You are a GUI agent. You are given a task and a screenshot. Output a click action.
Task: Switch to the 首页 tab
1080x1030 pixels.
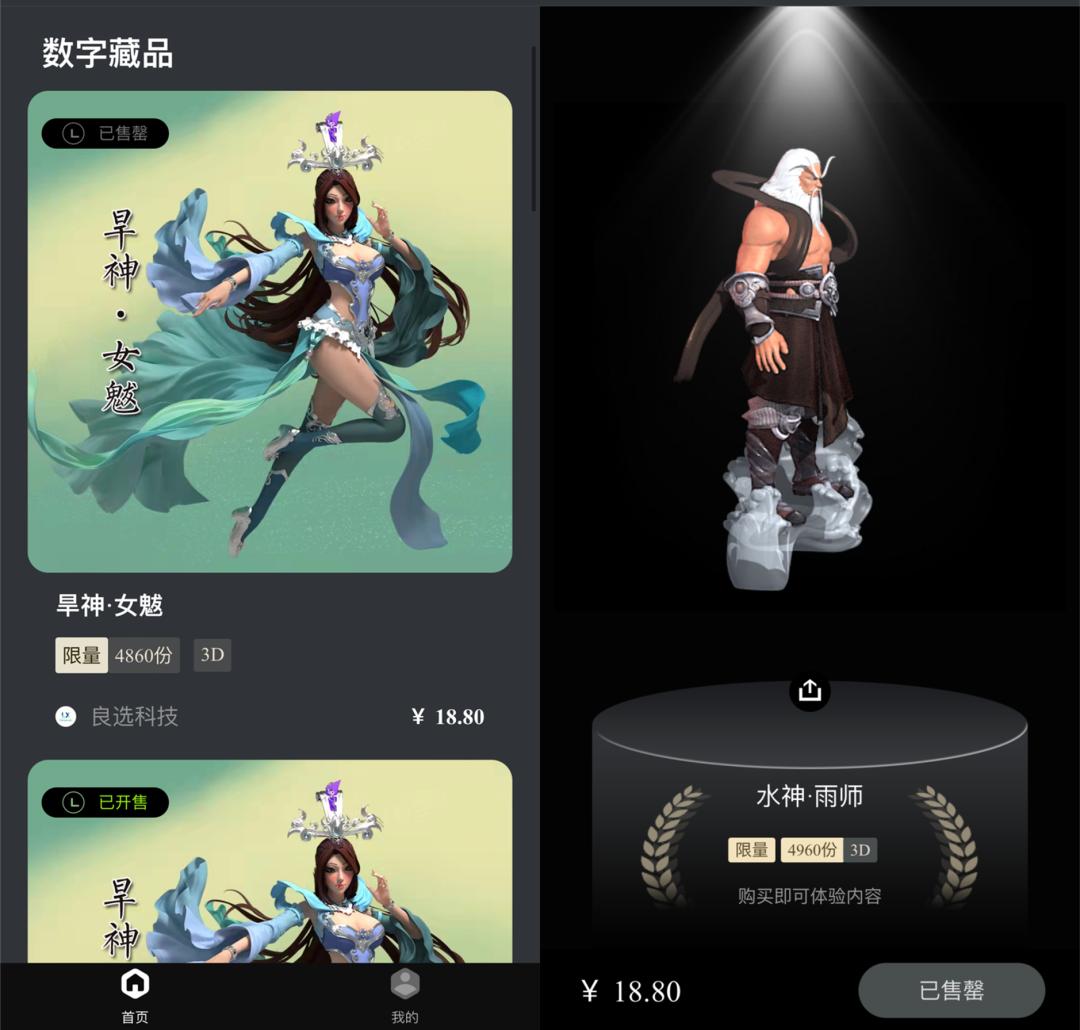(135, 995)
